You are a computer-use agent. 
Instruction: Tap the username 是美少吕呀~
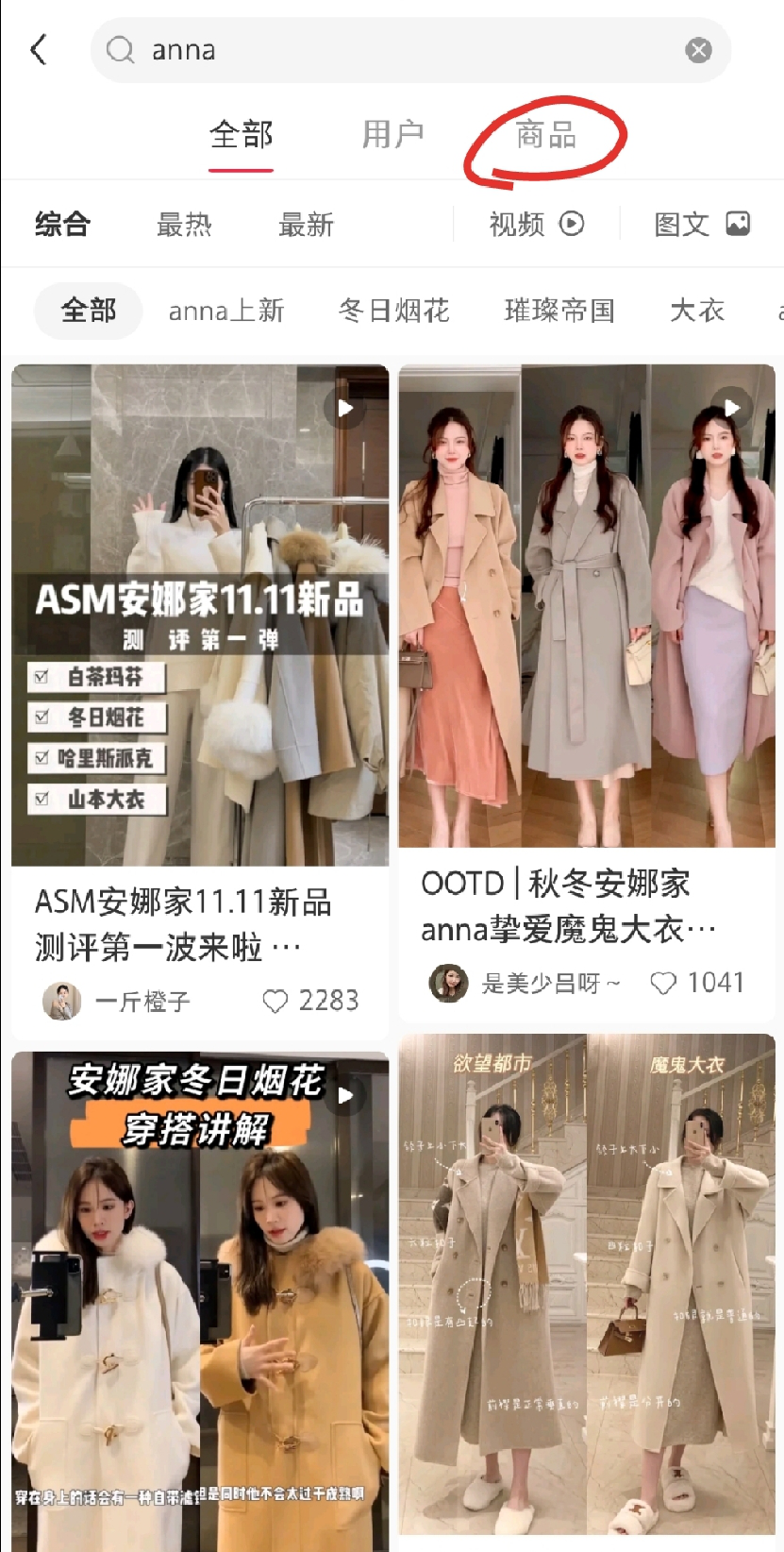[553, 983]
